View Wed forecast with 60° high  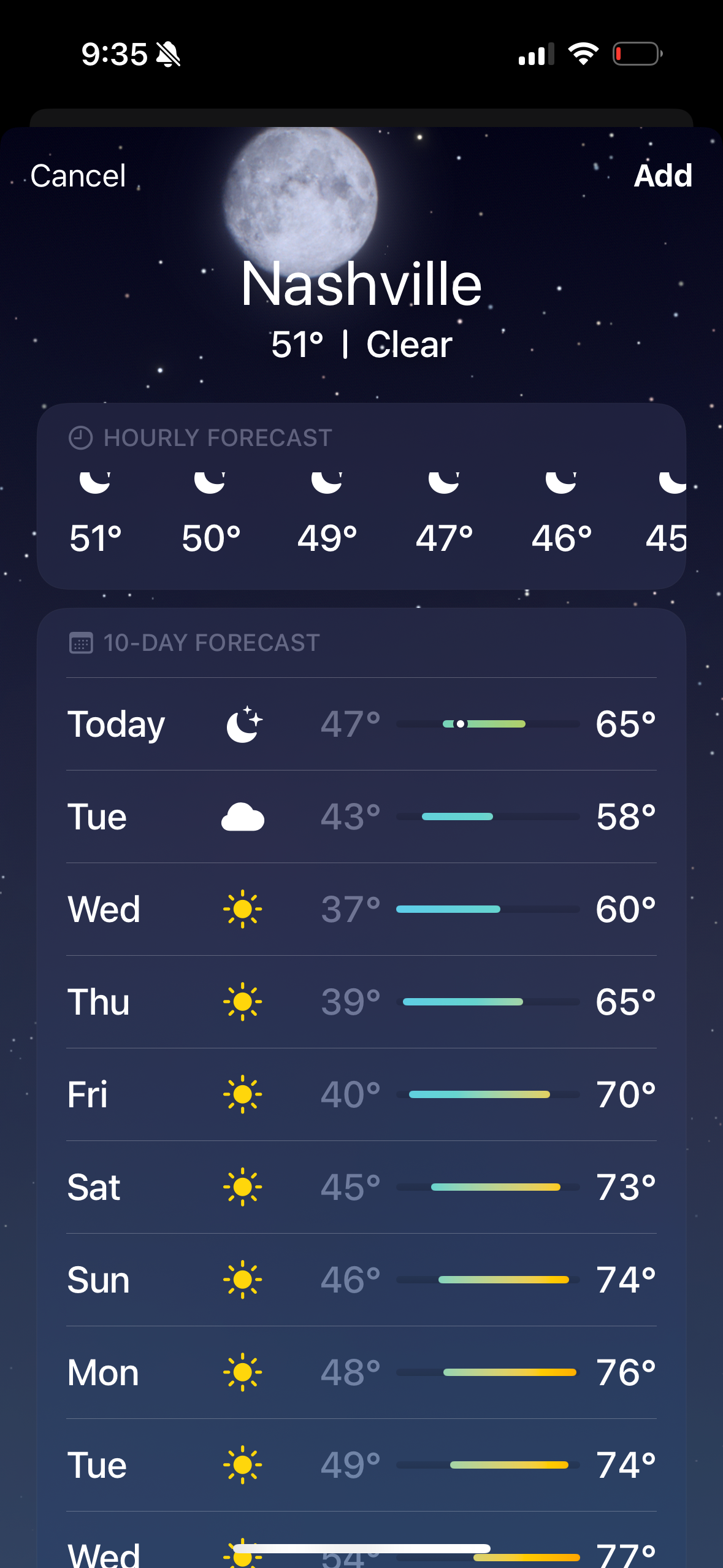pyautogui.click(x=361, y=909)
